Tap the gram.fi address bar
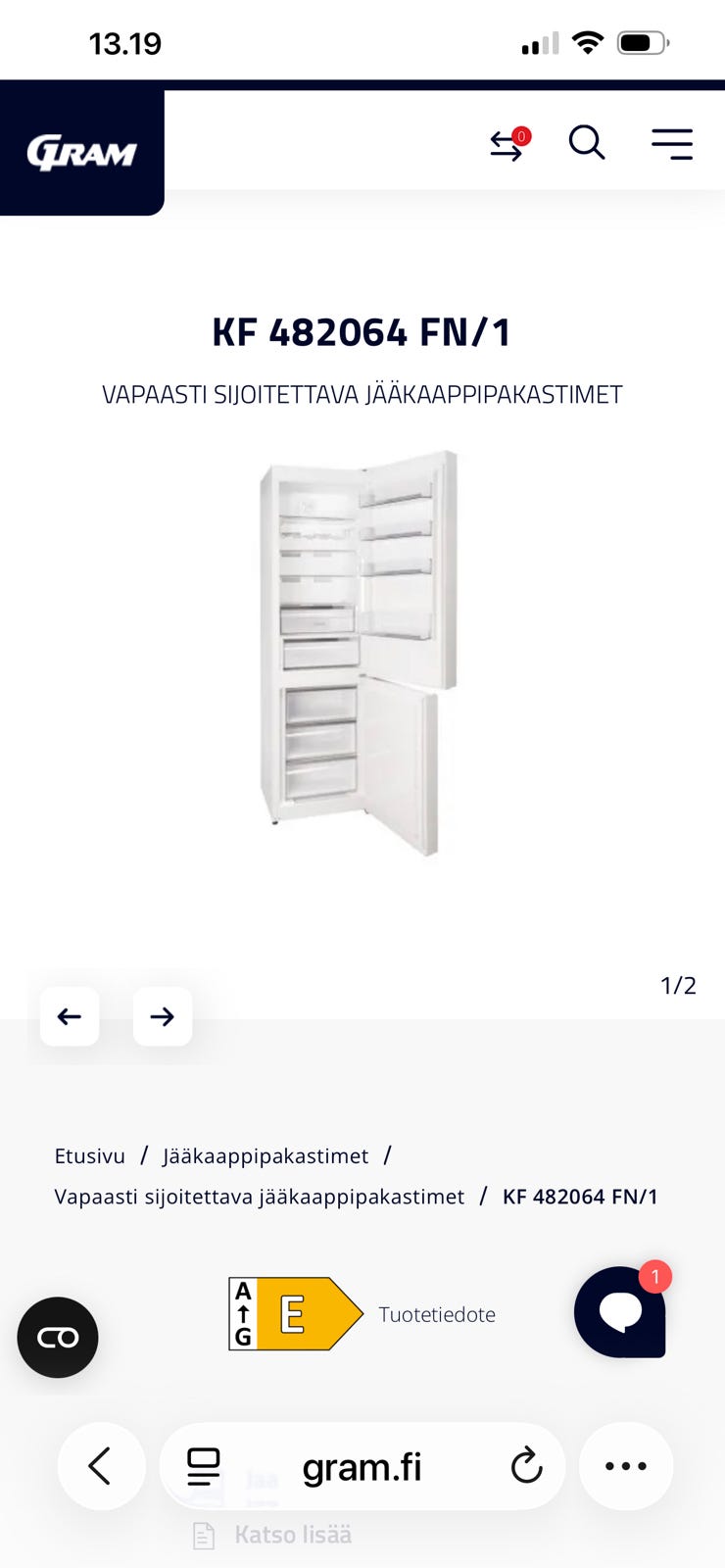This screenshot has width=725, height=1568. (x=362, y=1466)
